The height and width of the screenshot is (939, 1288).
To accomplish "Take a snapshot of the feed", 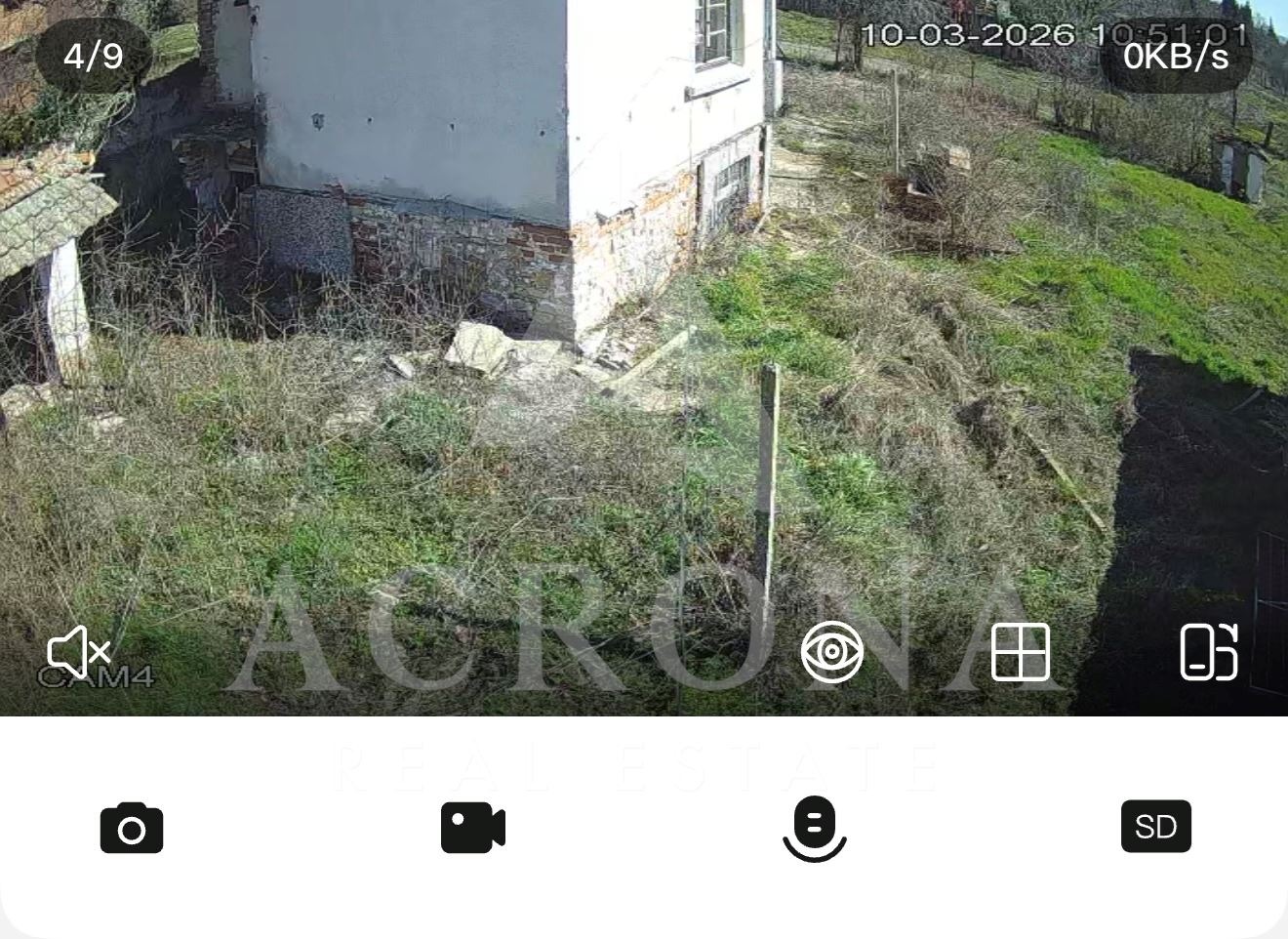I will pyautogui.click(x=132, y=829).
